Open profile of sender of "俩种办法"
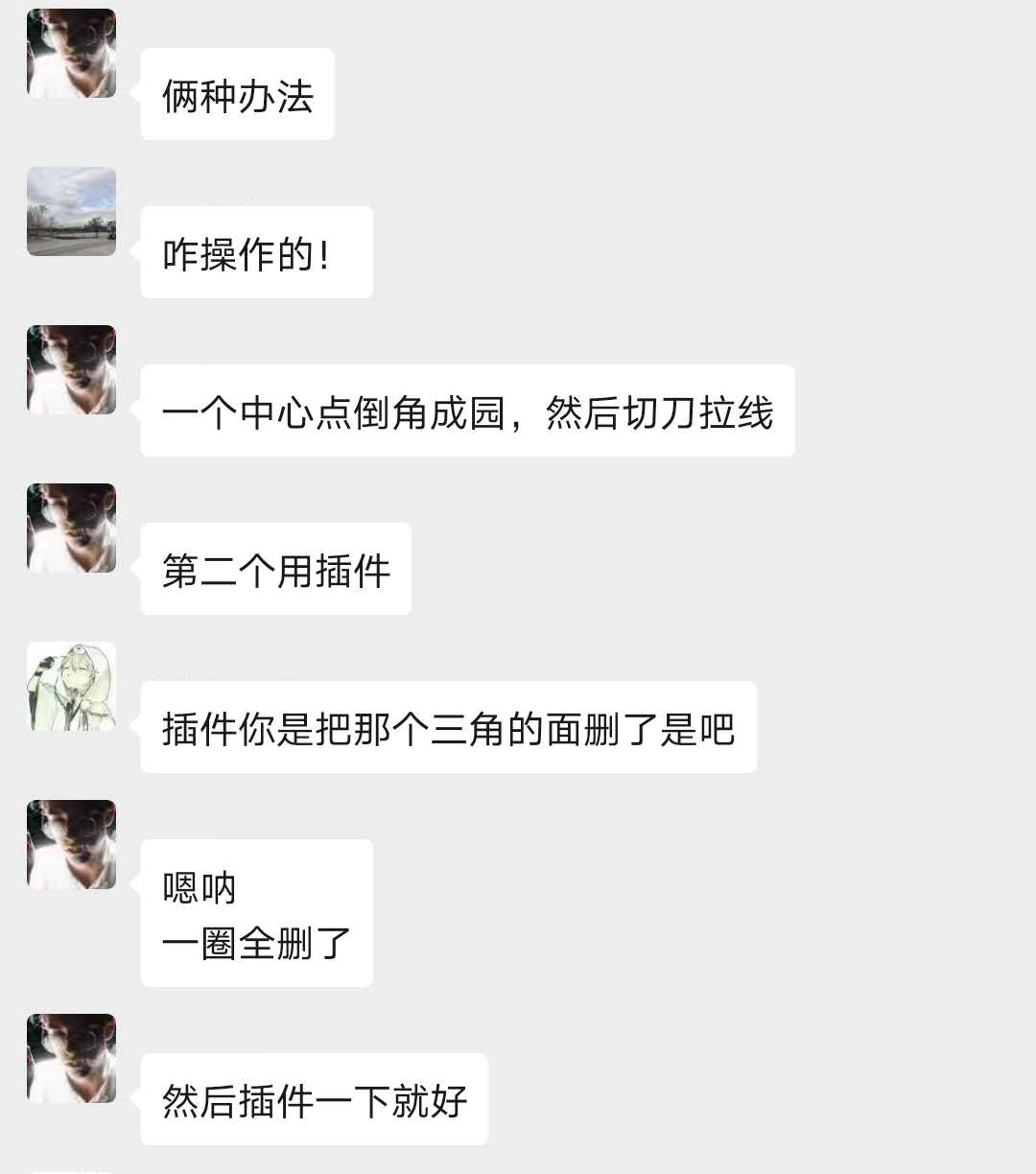Viewport: 1036px width, 1174px height. pyautogui.click(x=71, y=54)
